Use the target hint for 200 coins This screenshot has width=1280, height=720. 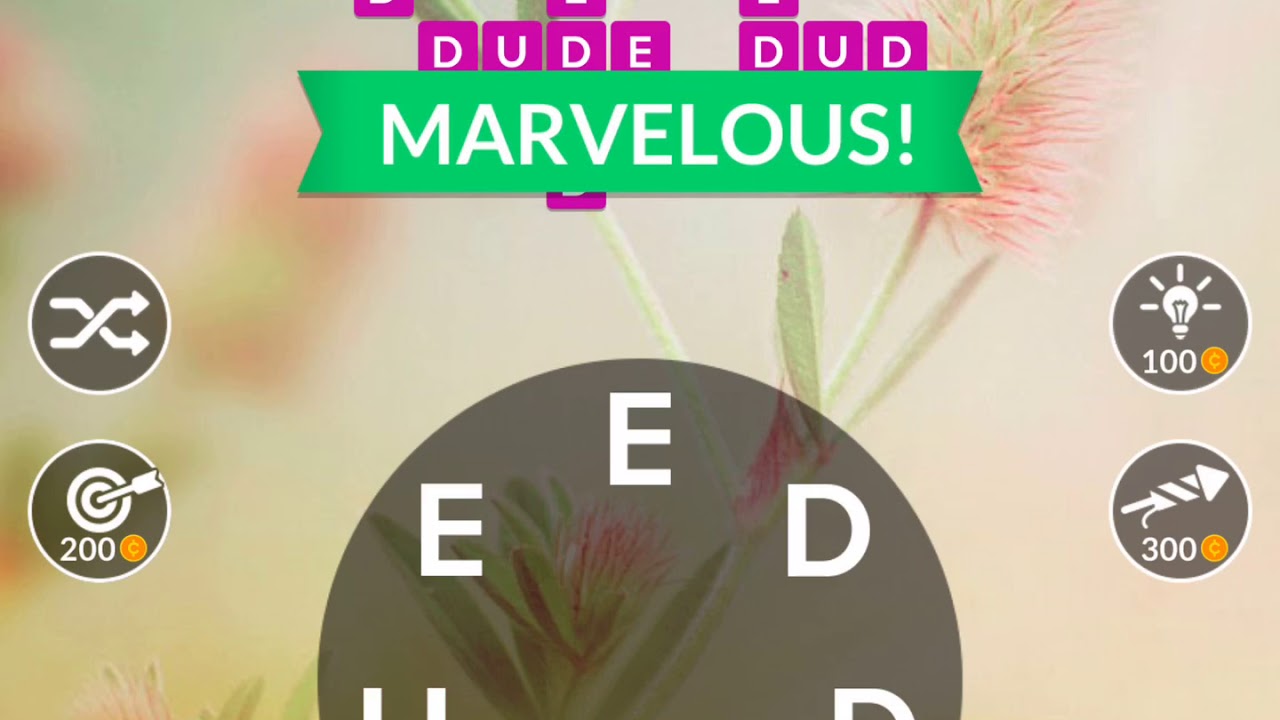99,510
